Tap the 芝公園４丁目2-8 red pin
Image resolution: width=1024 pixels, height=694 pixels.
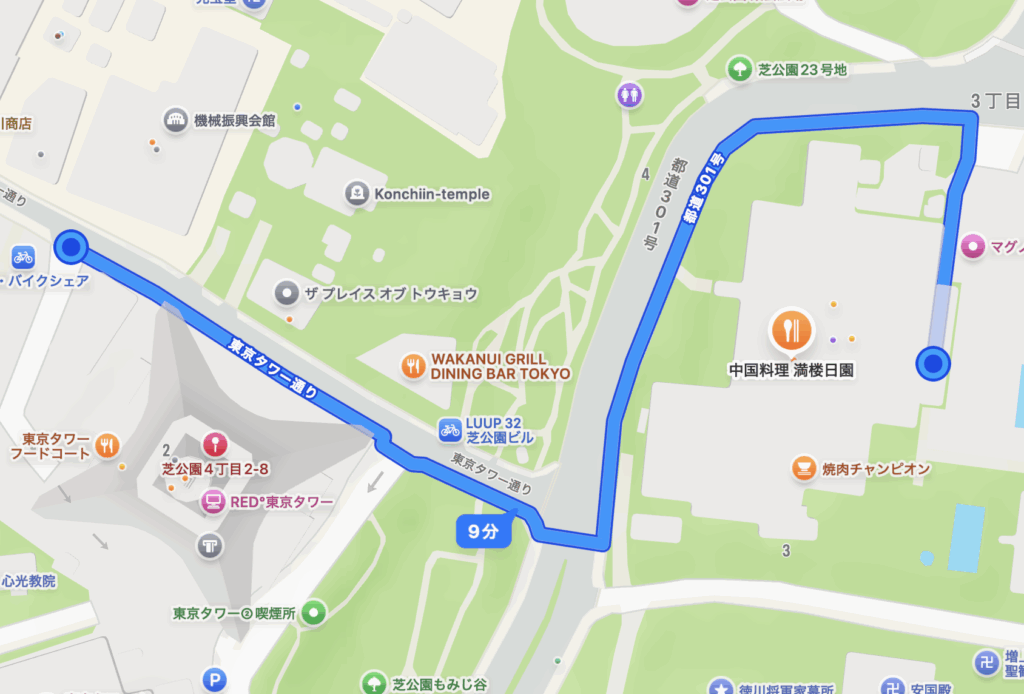(212, 444)
